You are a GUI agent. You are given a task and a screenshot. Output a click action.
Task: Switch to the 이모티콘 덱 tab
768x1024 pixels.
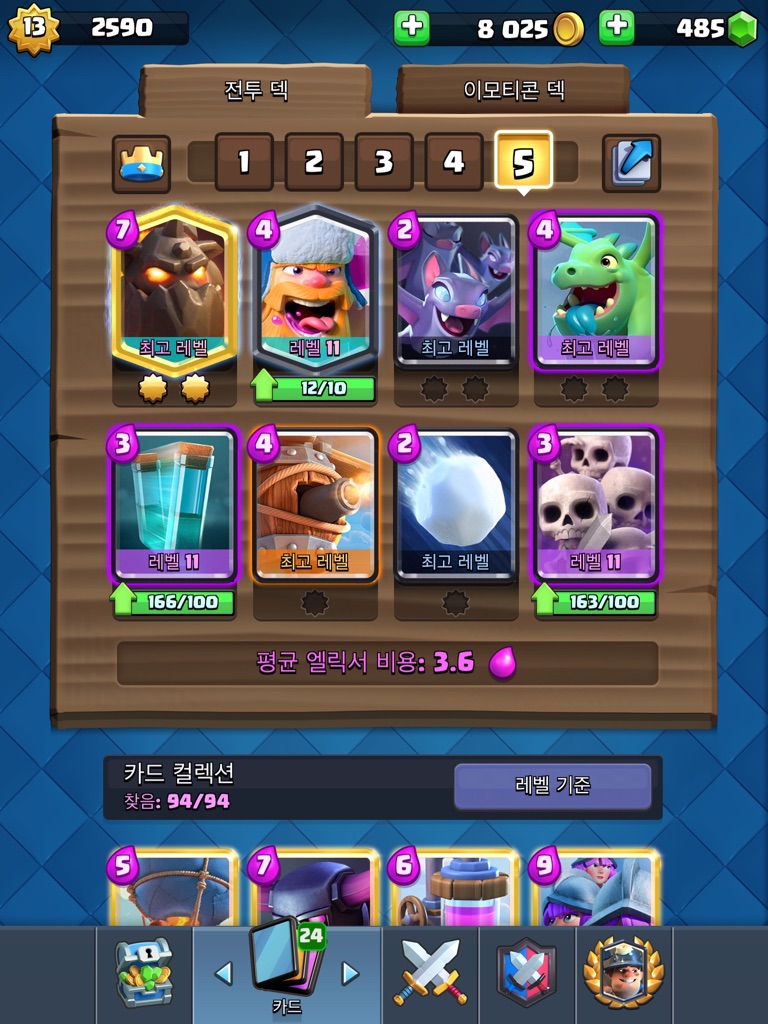(514, 90)
